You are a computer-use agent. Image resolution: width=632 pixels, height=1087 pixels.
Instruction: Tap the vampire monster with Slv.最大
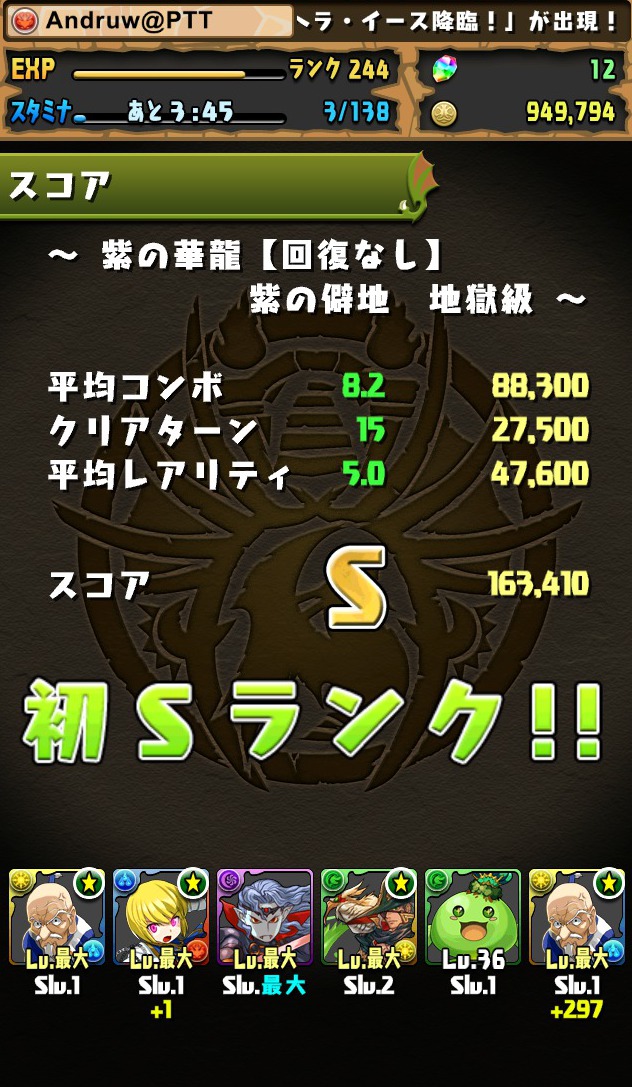(265, 916)
